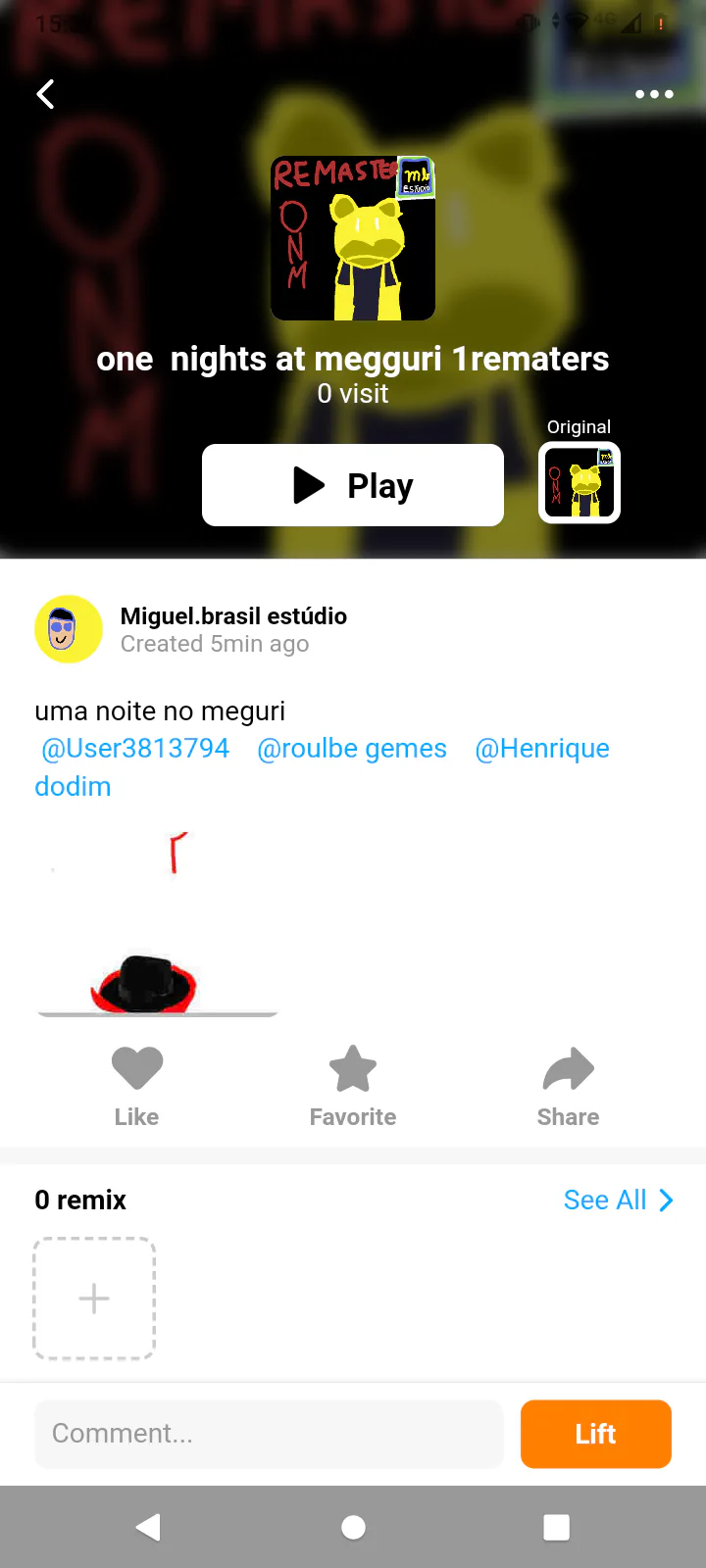Open the @User3813794 mention
Viewport: 706px width, 1568px height.
coord(135,749)
